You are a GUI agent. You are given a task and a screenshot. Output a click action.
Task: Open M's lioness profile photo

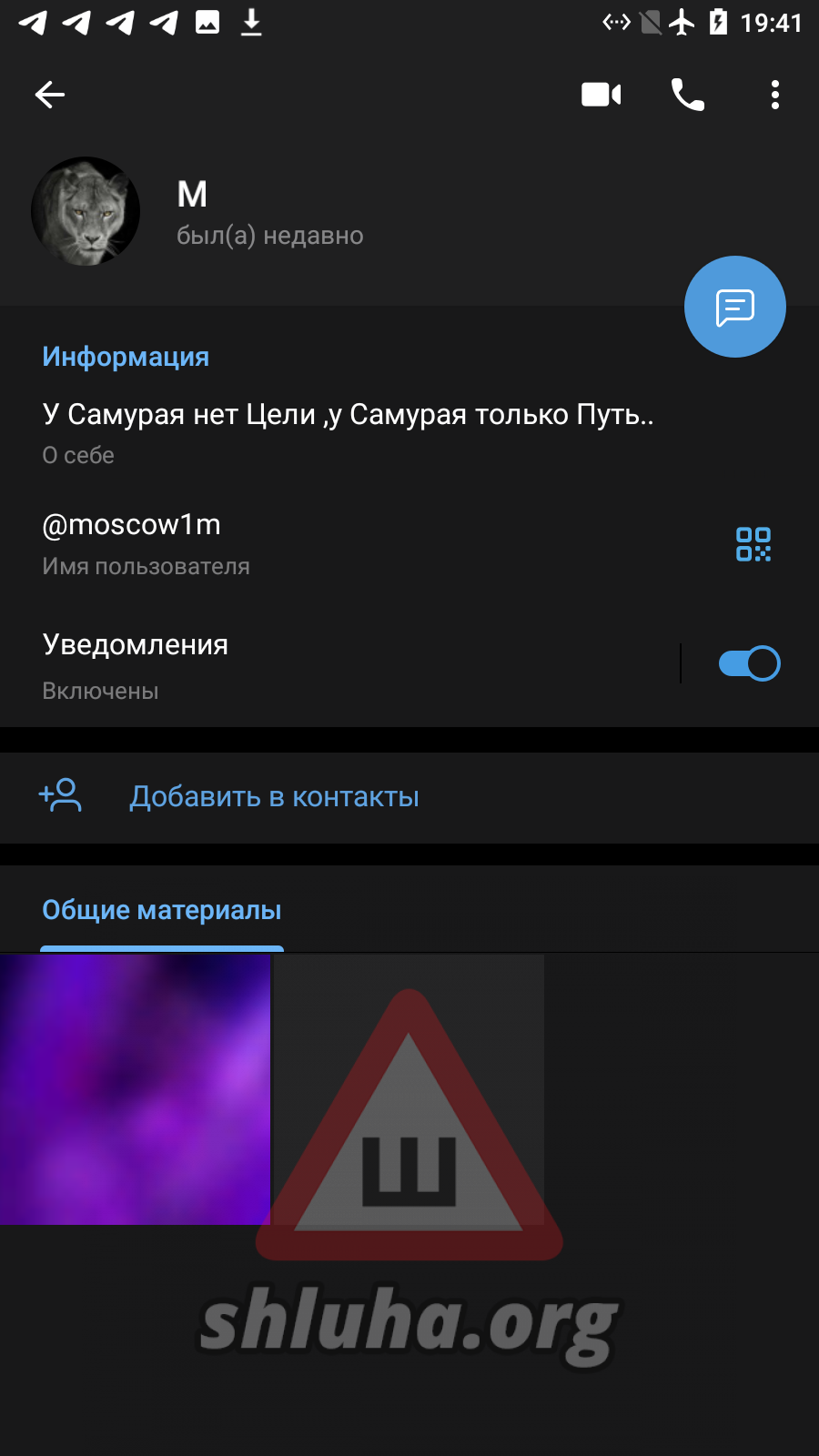pyautogui.click(x=86, y=211)
